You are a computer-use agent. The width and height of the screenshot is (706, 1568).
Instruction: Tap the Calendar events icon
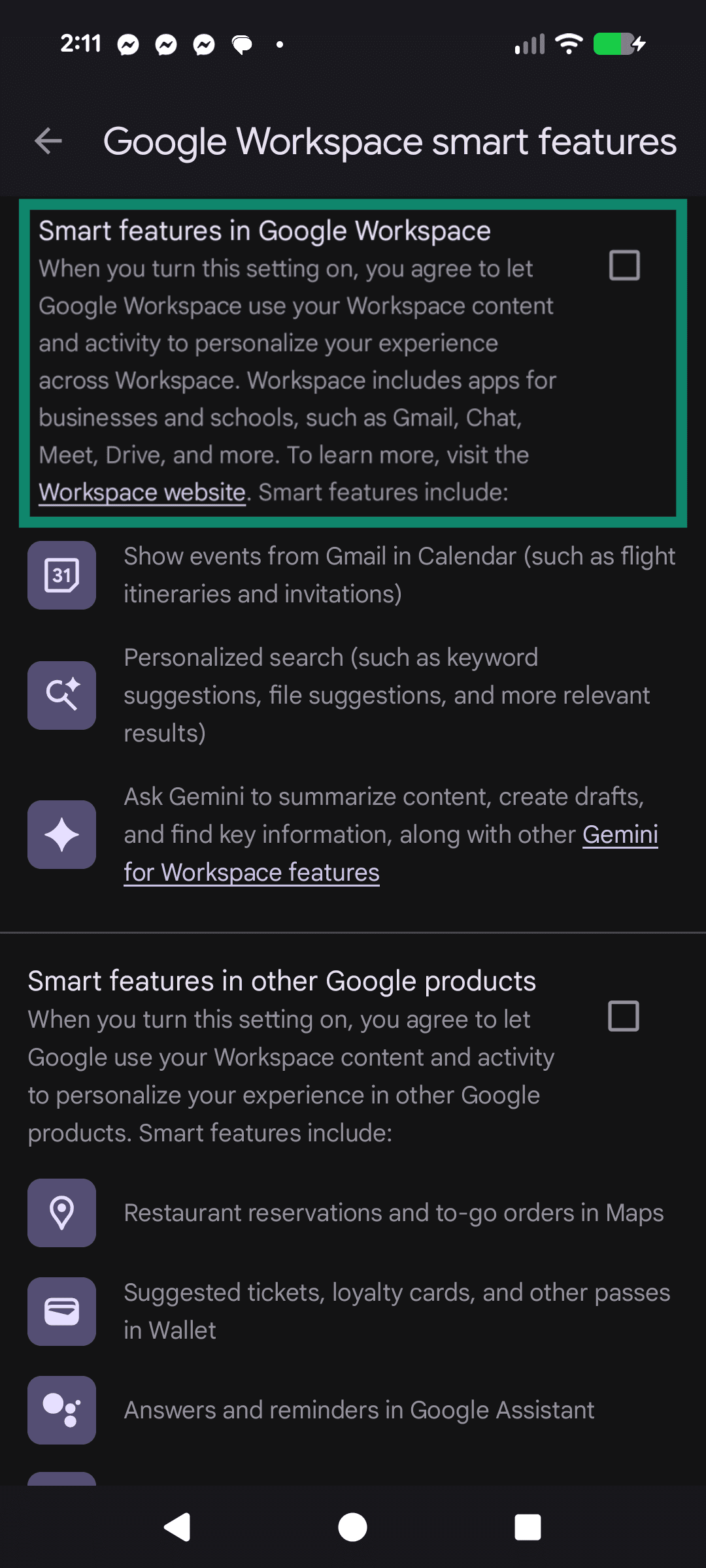click(x=61, y=575)
